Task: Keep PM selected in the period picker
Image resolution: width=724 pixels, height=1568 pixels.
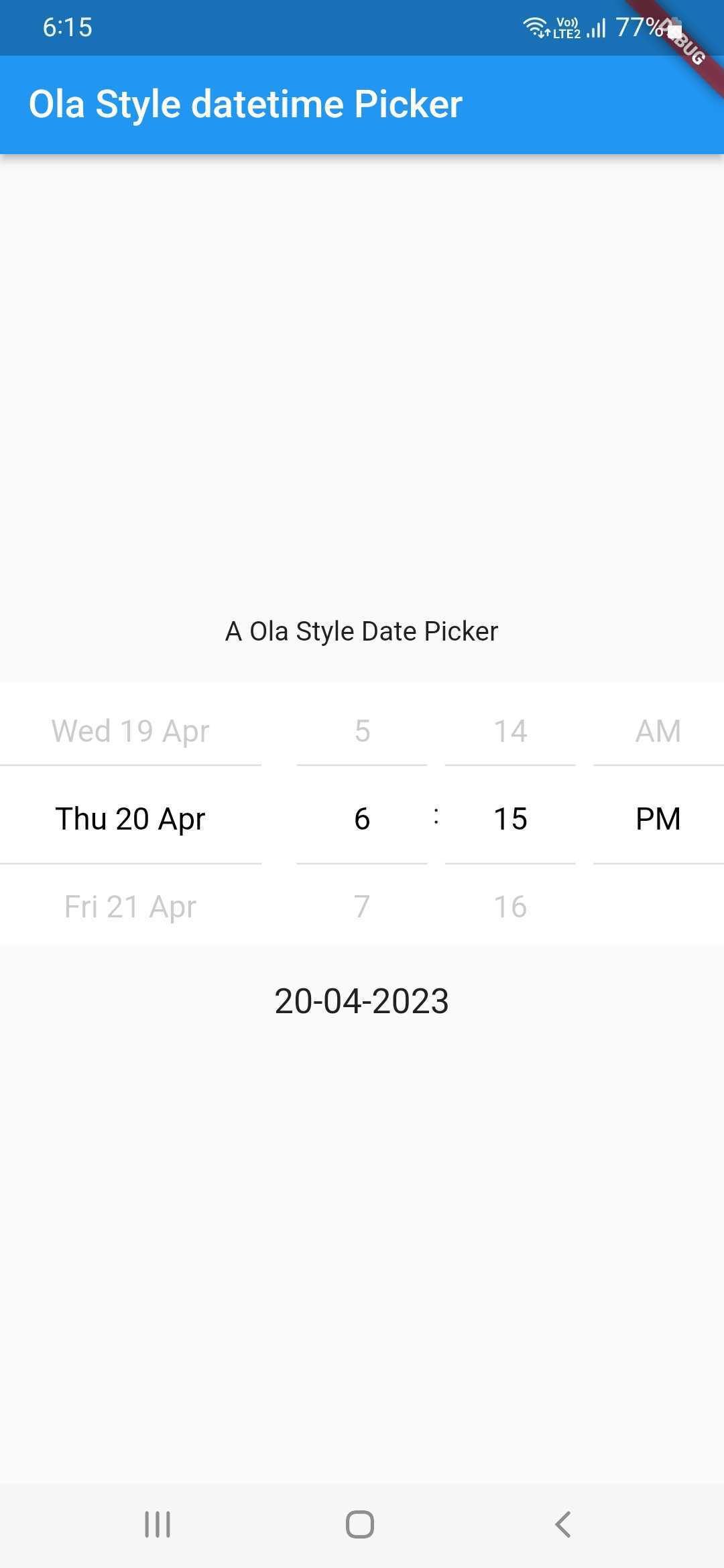Action: click(x=658, y=818)
